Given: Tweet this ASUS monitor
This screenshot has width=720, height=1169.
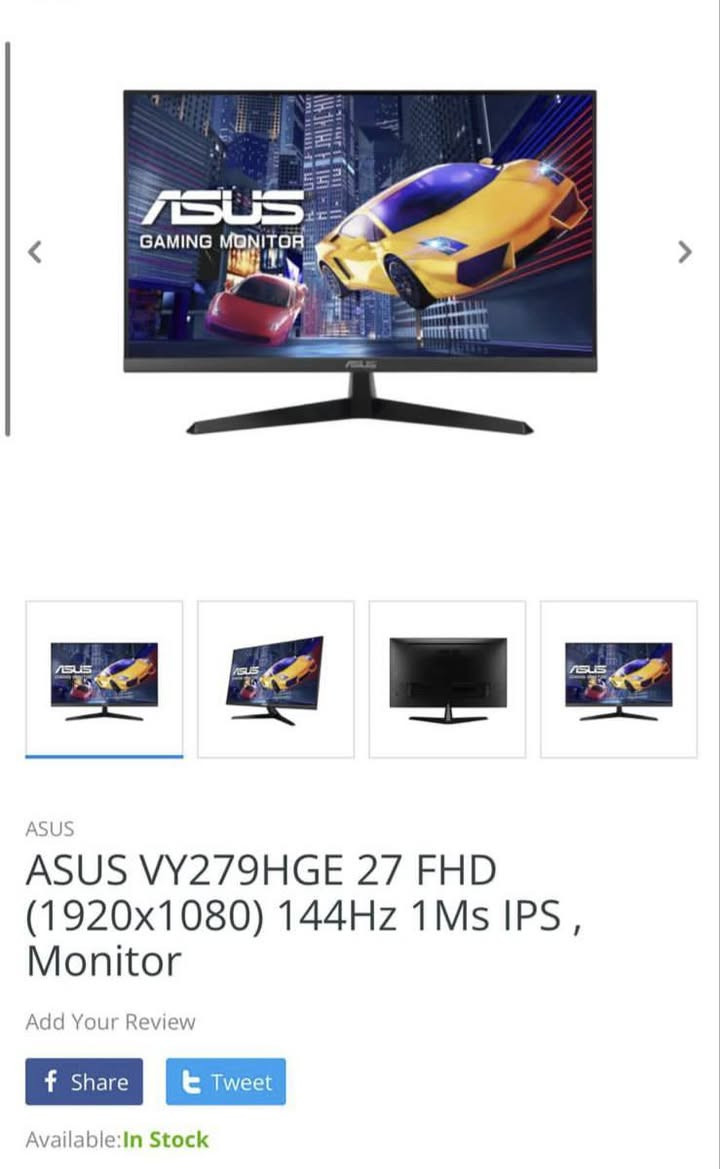Looking at the screenshot, I should pyautogui.click(x=226, y=1082).
